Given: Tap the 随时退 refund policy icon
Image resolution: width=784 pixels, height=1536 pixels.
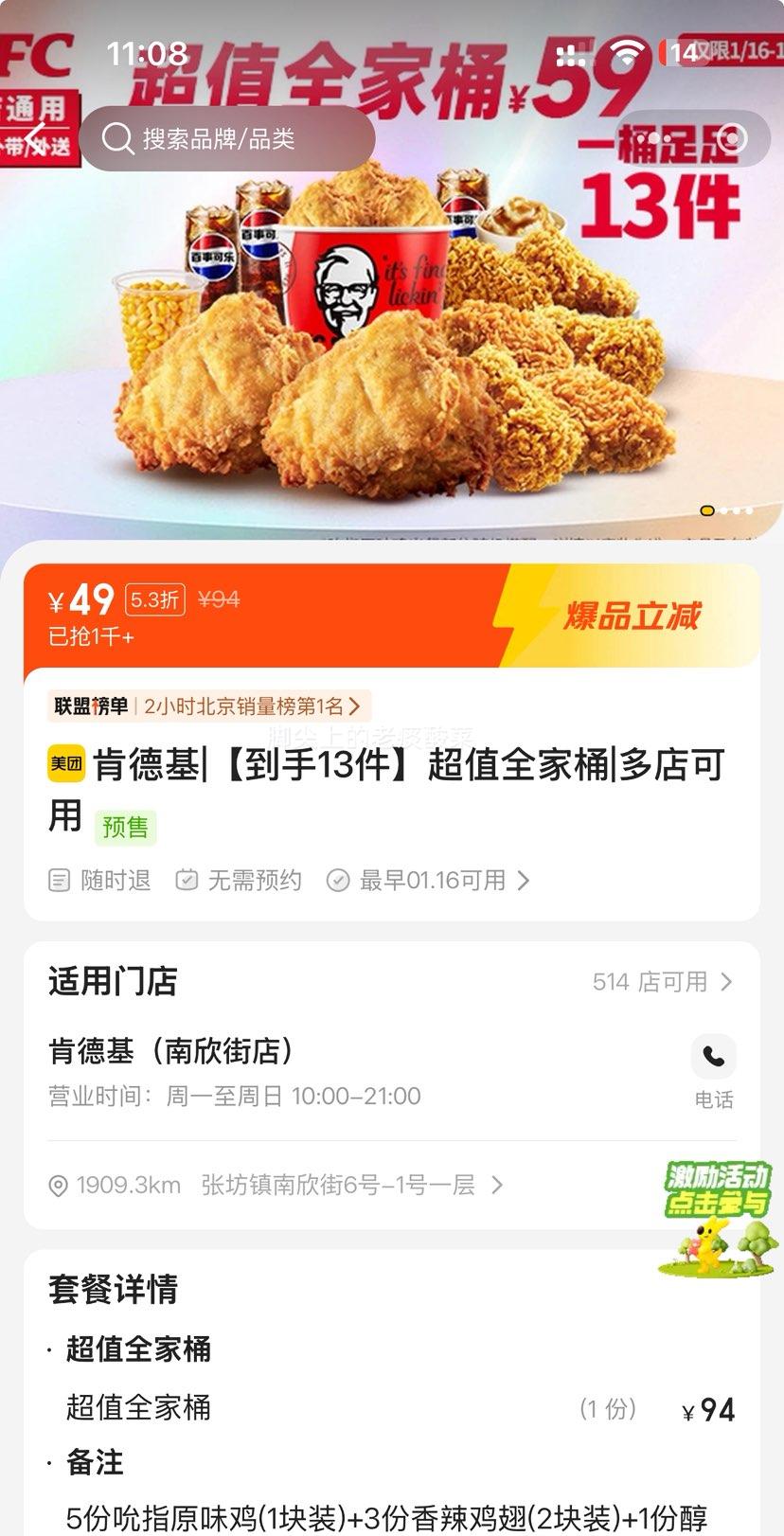Looking at the screenshot, I should pyautogui.click(x=58, y=880).
